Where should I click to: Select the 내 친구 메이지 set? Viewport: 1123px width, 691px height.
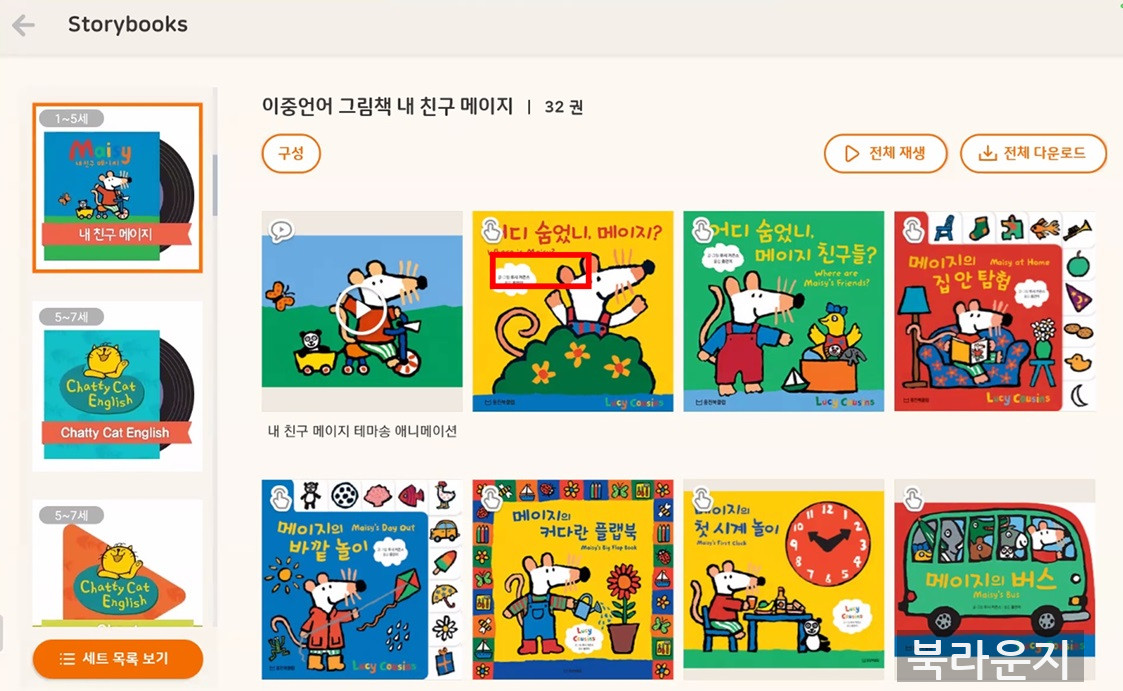[117, 188]
